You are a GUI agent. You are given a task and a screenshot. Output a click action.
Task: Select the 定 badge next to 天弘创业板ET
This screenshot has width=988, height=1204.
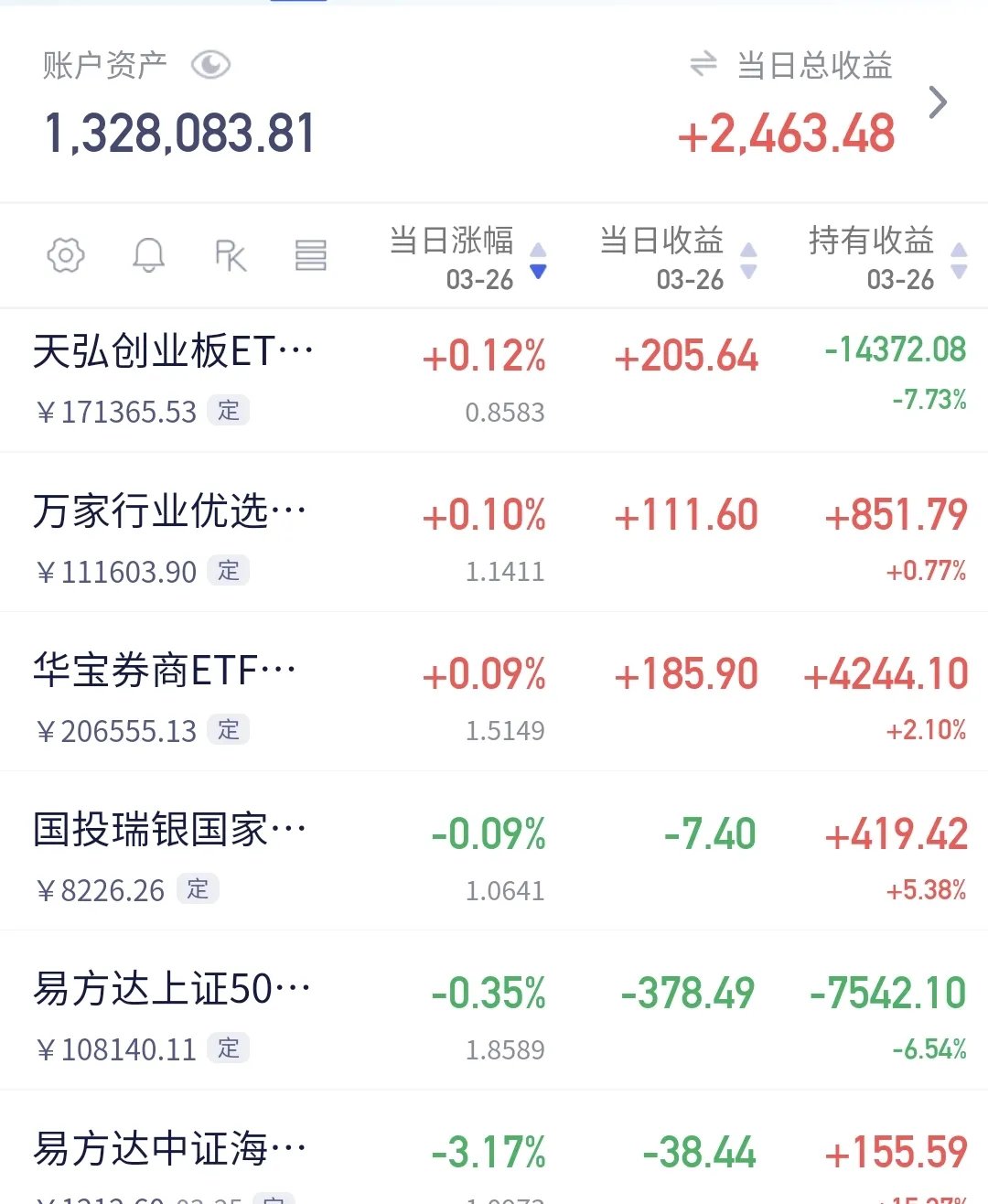pos(230,411)
